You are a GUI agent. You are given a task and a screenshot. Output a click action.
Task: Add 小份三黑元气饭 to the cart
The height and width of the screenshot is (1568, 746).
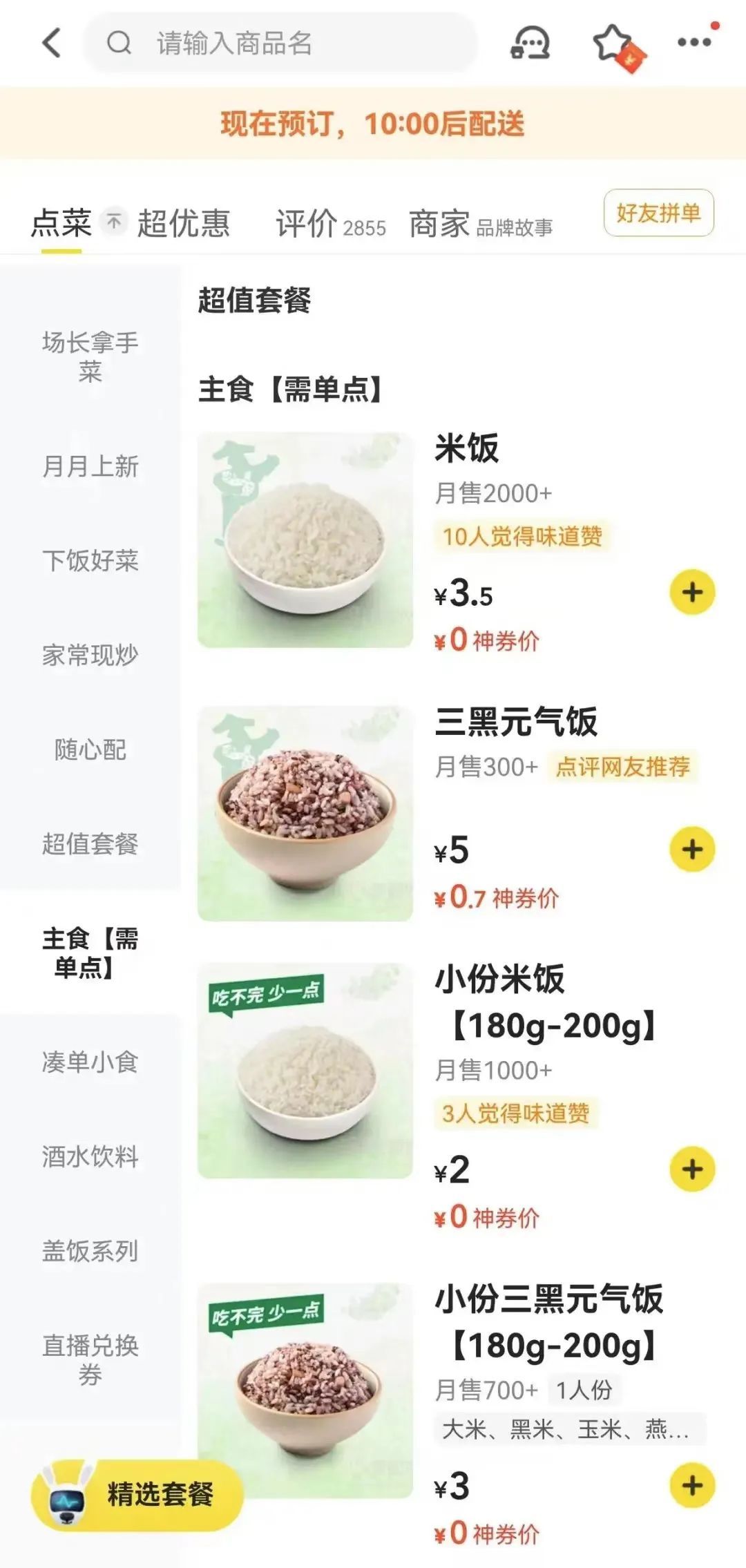[692, 1485]
